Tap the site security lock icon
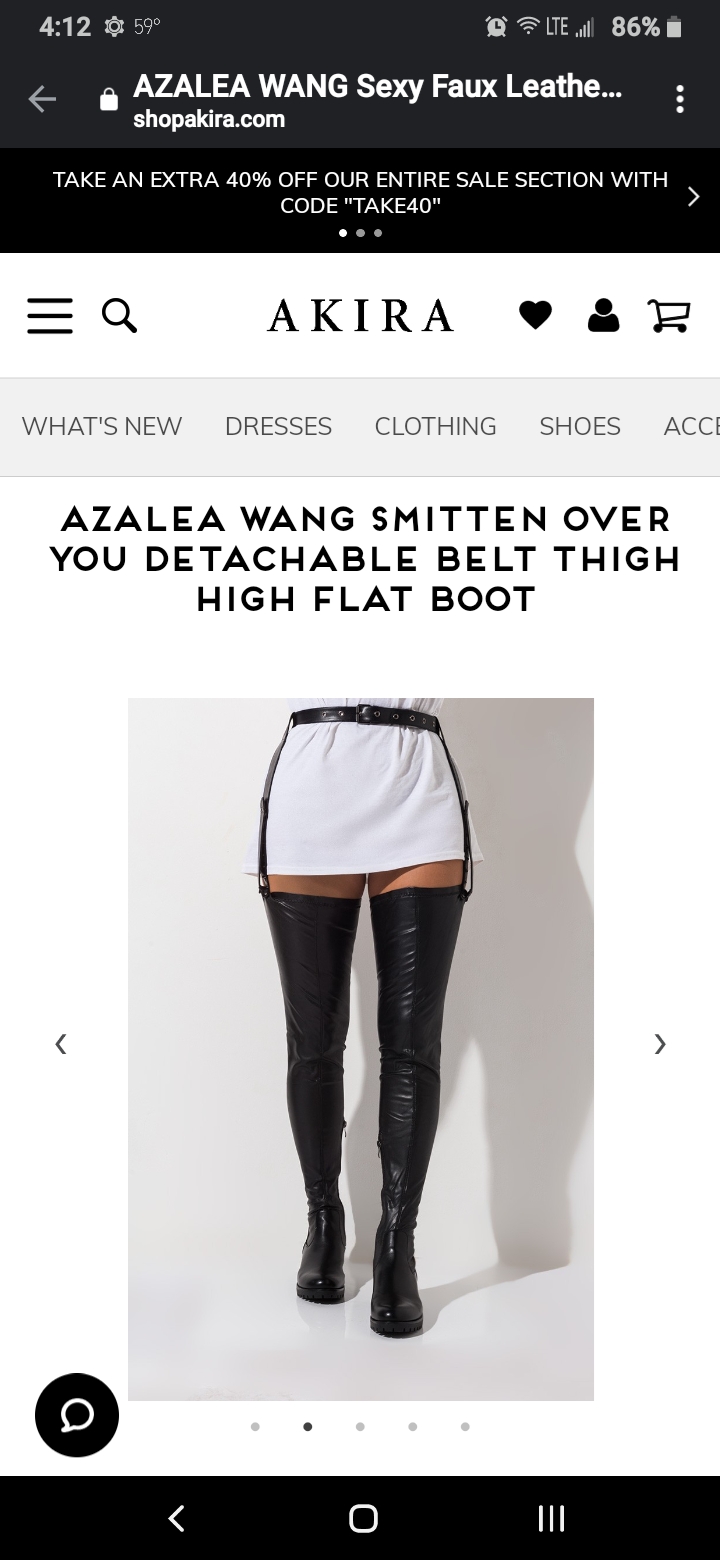Viewport: 720px width, 1560px height. 110,100
